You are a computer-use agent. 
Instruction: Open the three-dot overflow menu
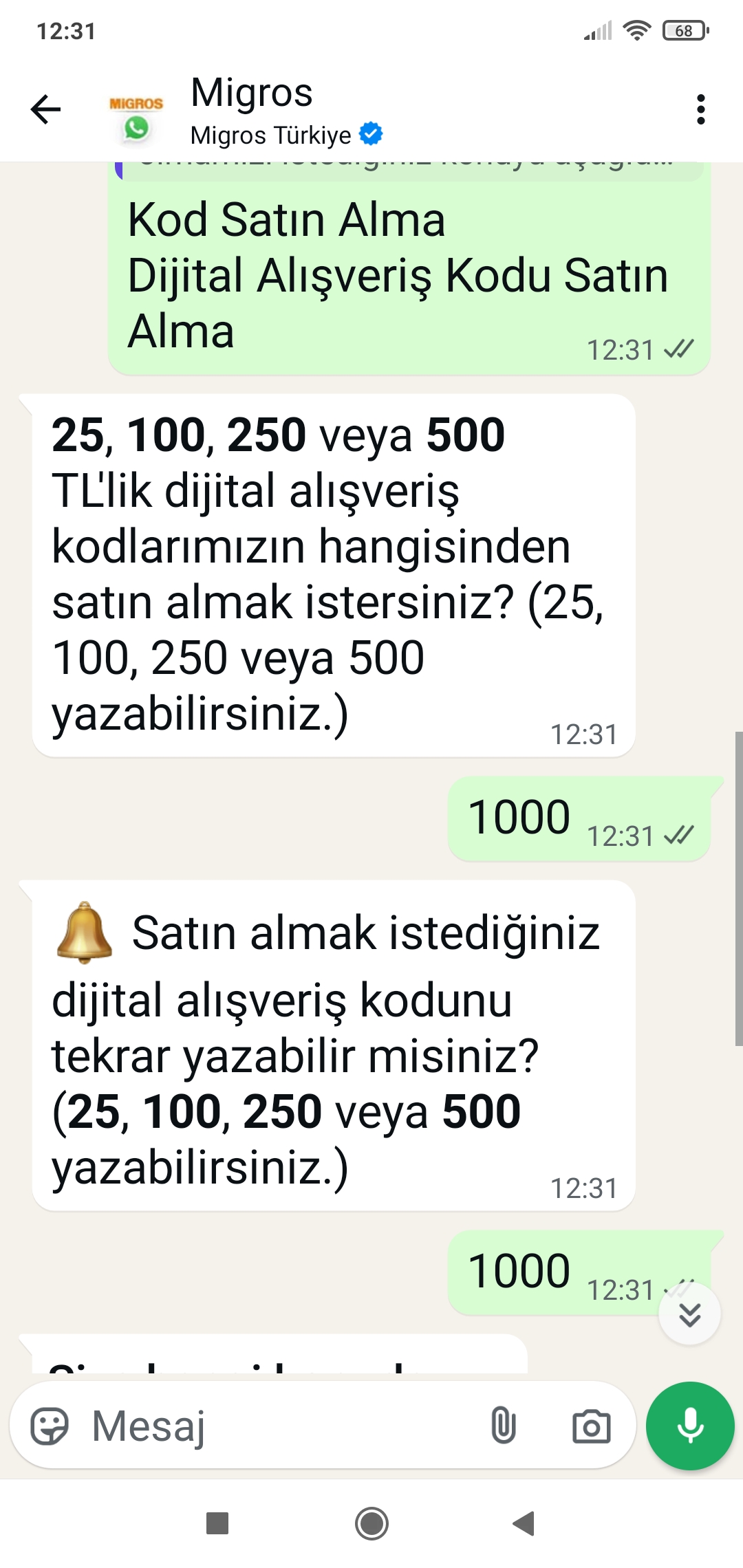click(x=700, y=110)
